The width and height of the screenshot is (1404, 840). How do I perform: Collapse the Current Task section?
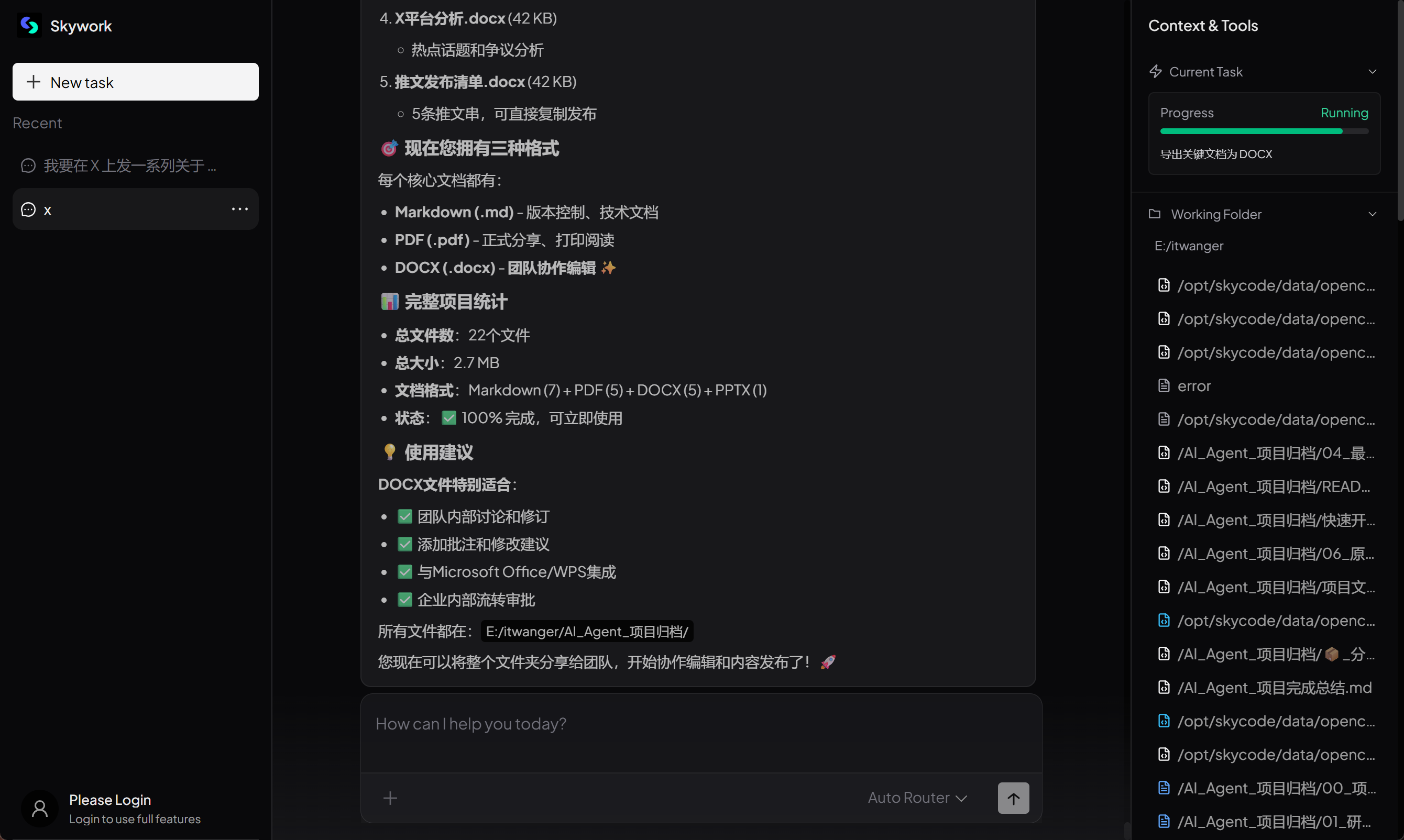(1372, 72)
